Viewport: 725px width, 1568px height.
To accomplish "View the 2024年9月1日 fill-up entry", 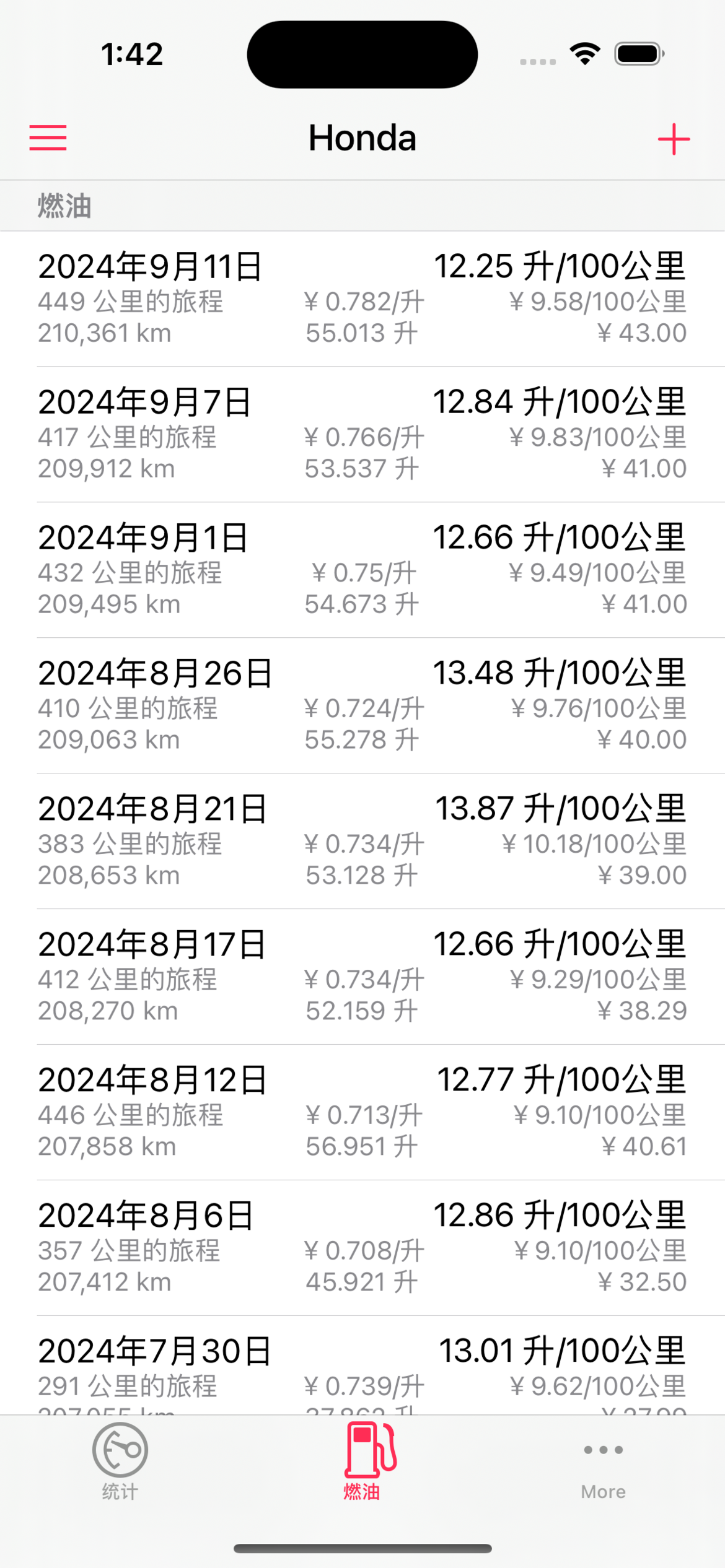I will (362, 570).
